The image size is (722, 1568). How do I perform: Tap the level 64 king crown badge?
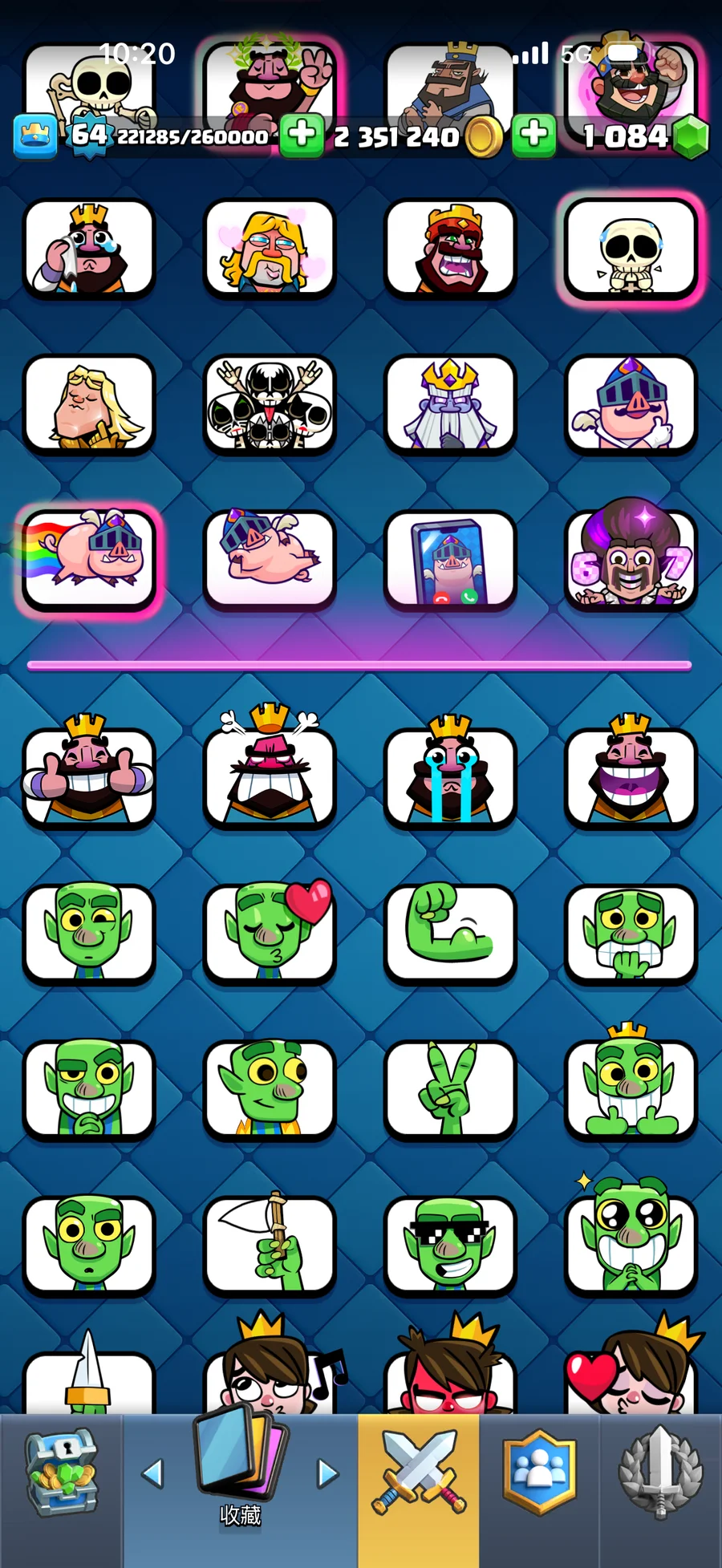click(x=35, y=135)
